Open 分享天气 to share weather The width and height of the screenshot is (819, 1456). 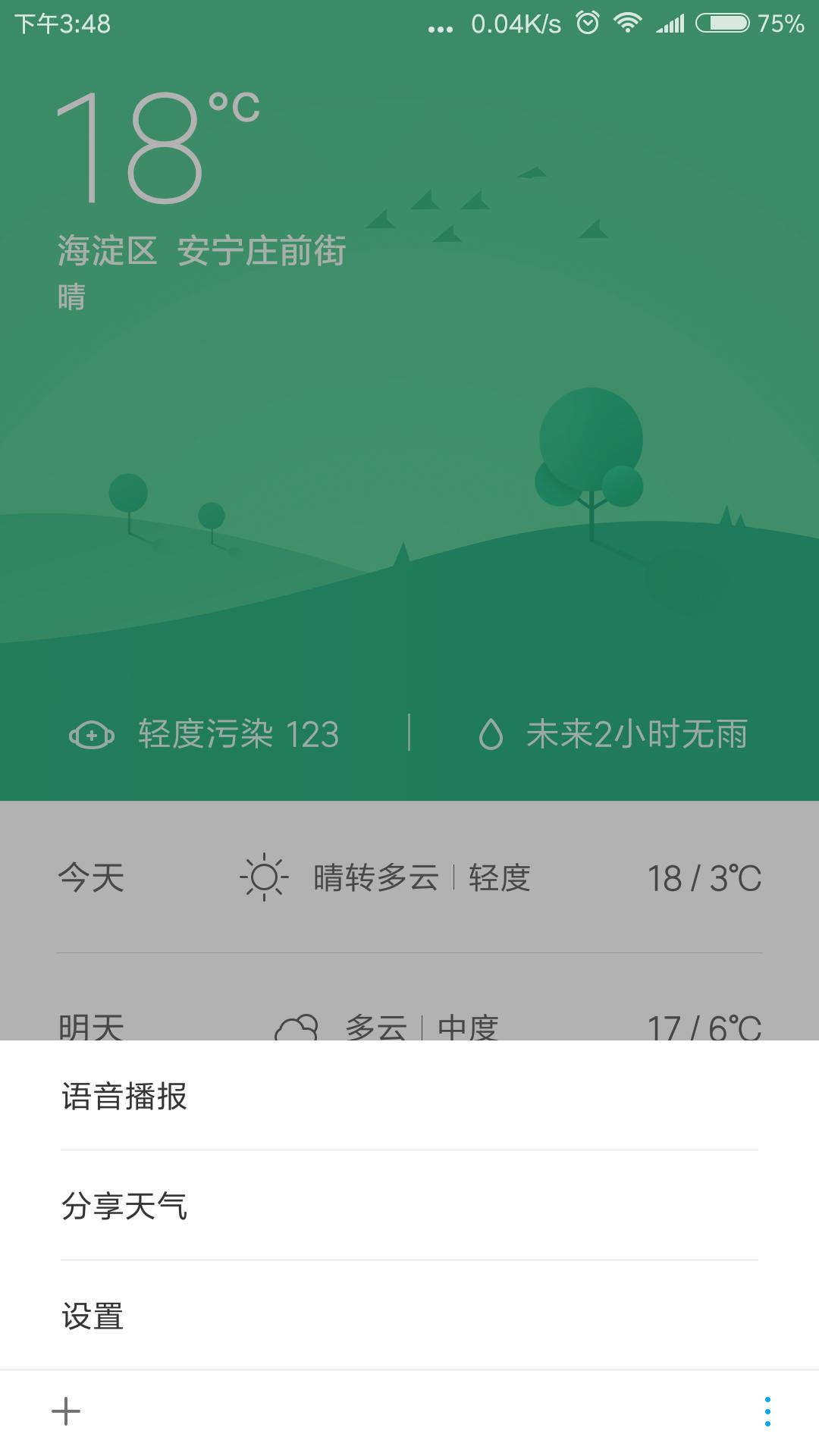(409, 1206)
